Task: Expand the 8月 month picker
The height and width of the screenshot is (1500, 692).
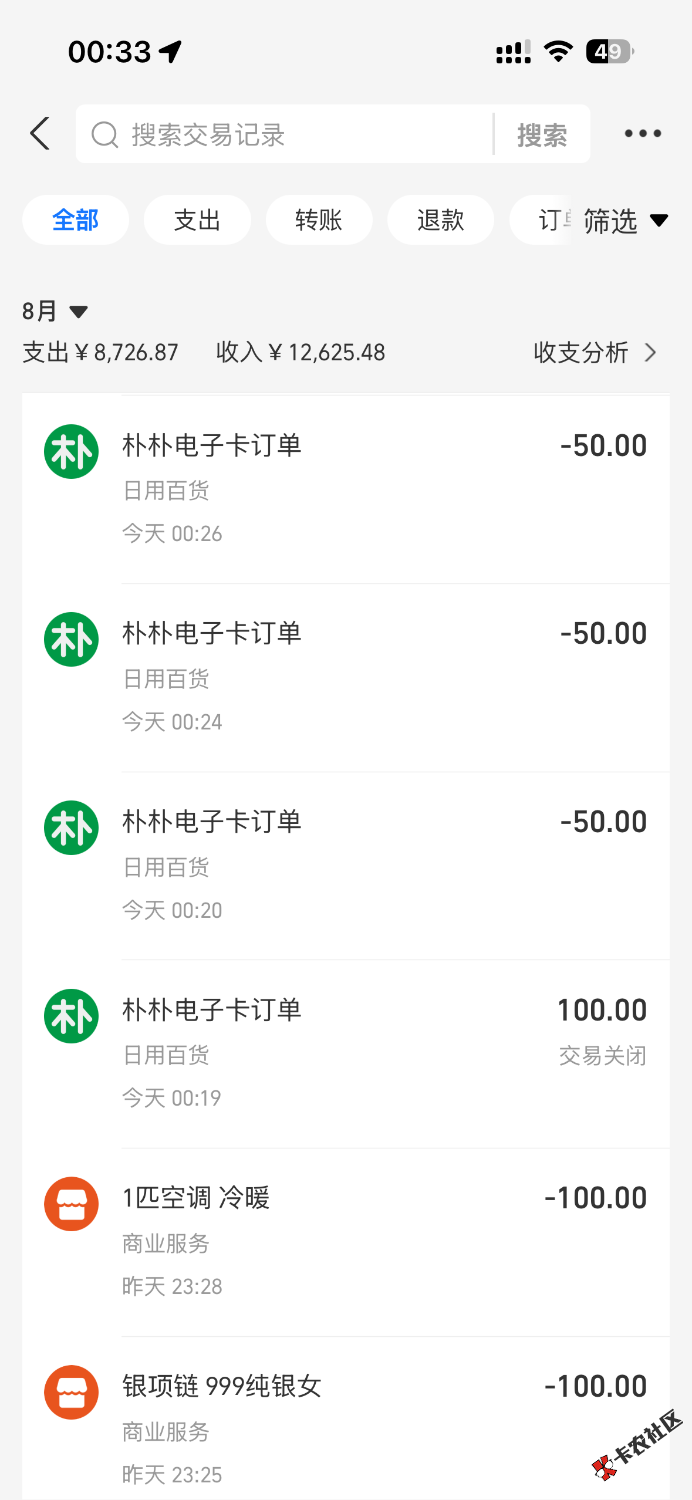Action: point(55,311)
